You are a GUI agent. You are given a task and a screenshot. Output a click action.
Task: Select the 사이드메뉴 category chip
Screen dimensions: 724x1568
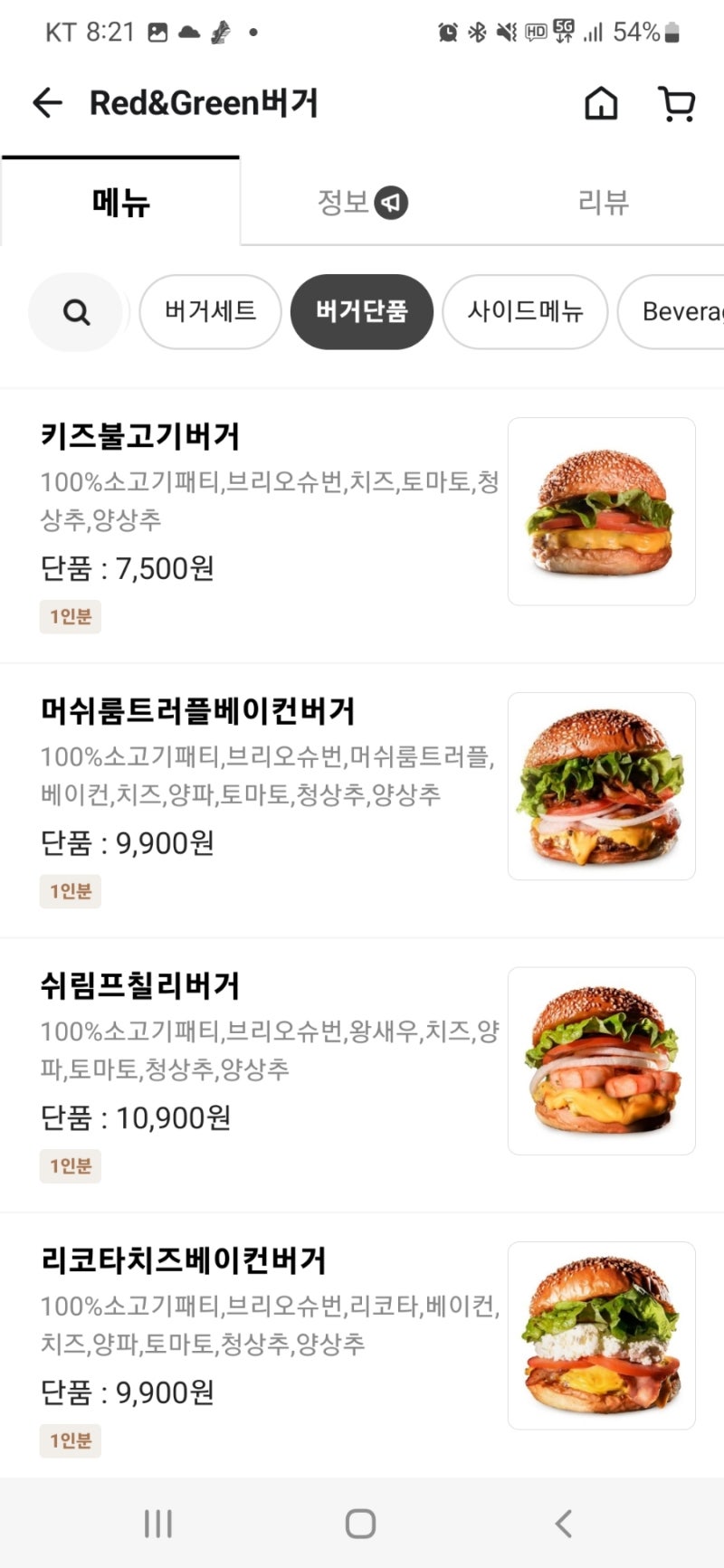point(525,312)
